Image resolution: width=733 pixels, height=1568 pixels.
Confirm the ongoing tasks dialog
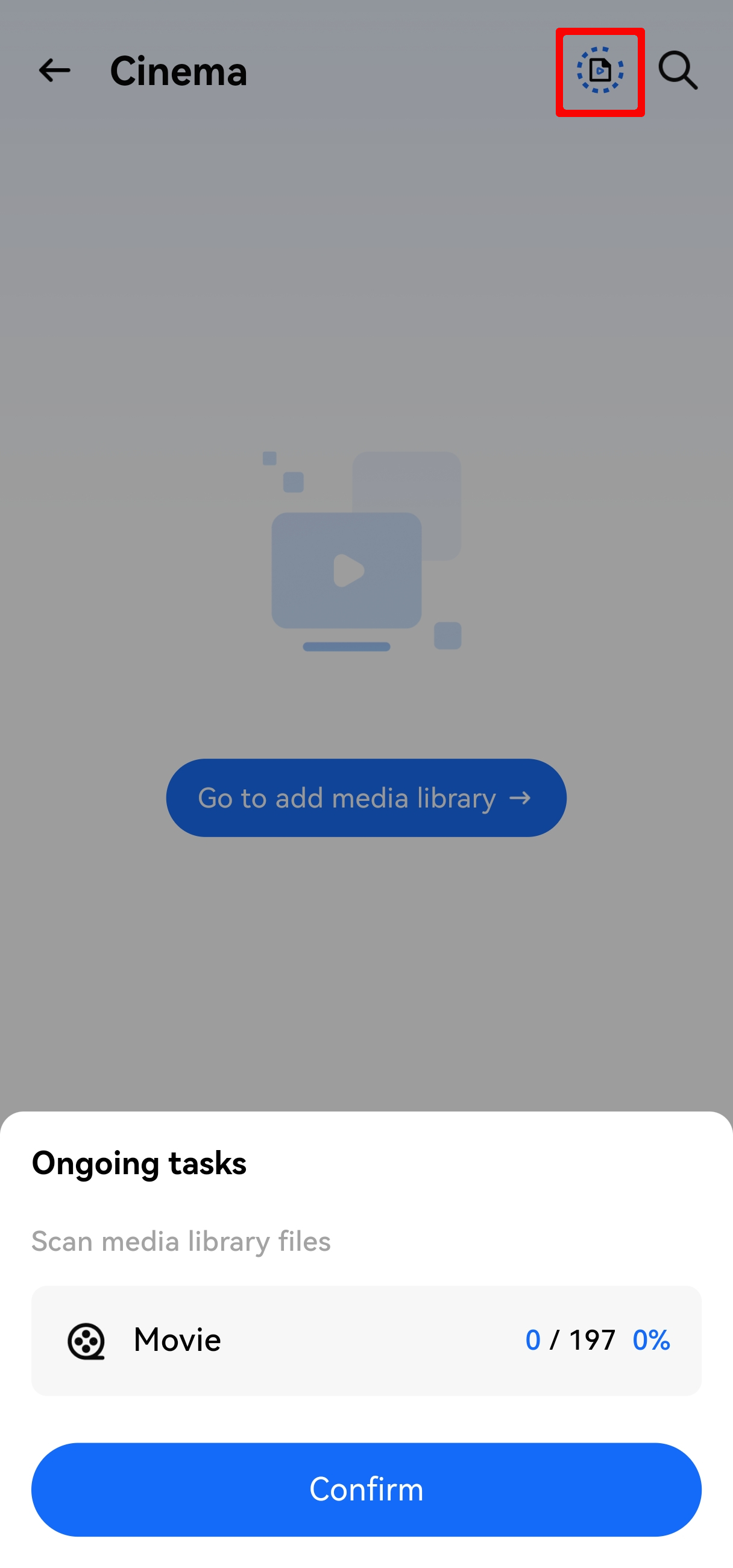coord(366,1489)
